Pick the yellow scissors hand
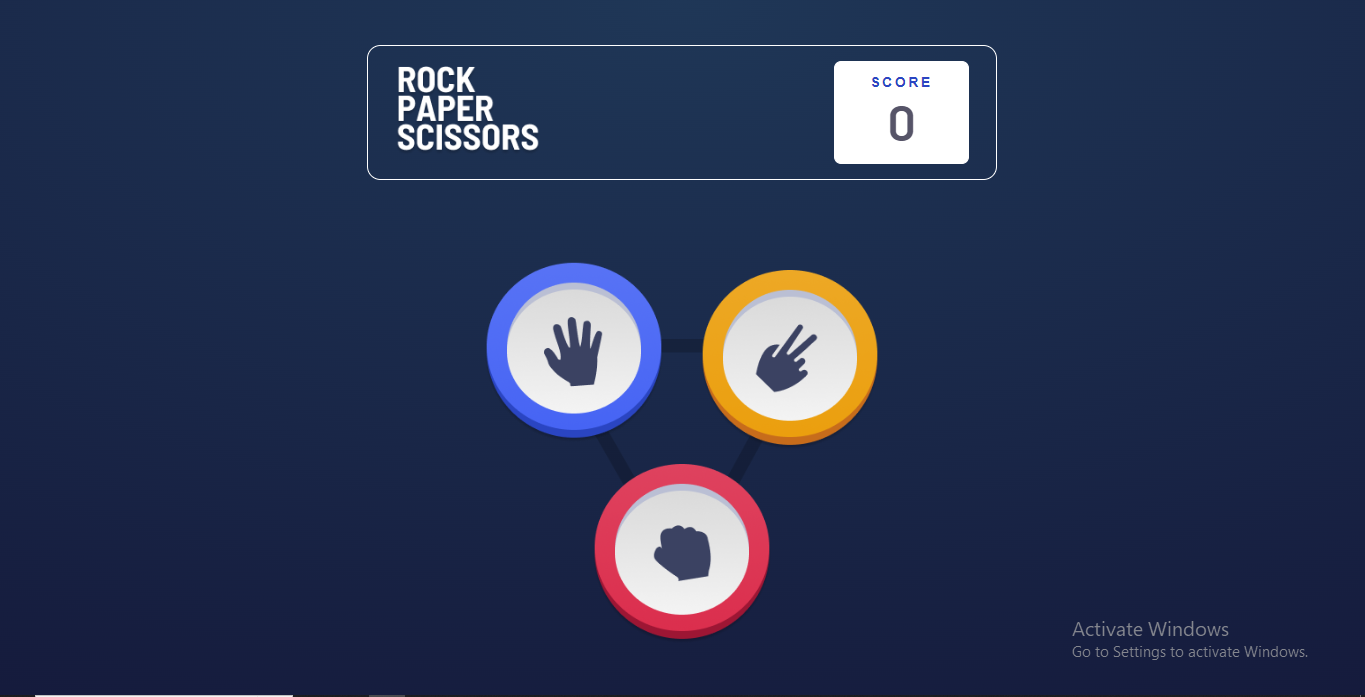The height and width of the screenshot is (697, 1365). coord(789,356)
